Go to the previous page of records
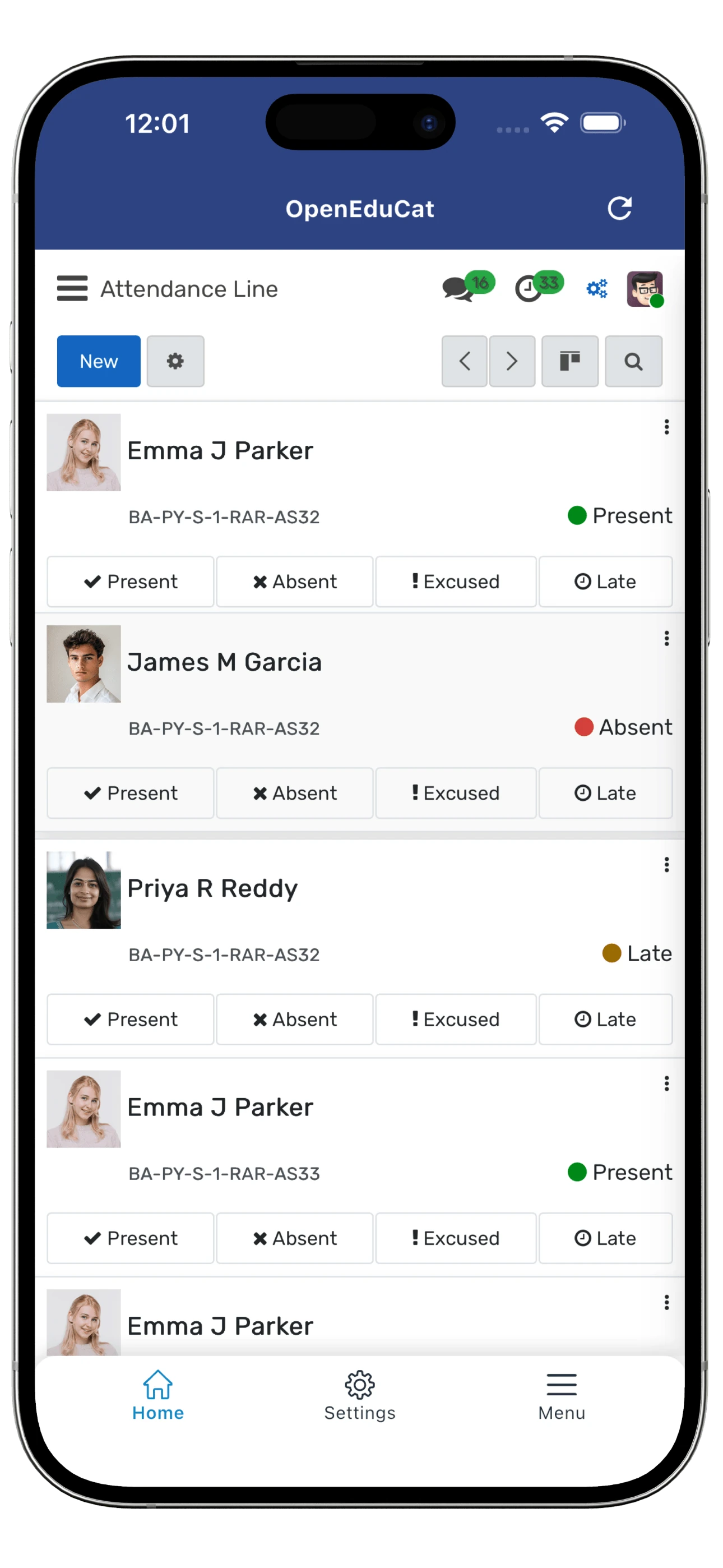 (x=465, y=361)
